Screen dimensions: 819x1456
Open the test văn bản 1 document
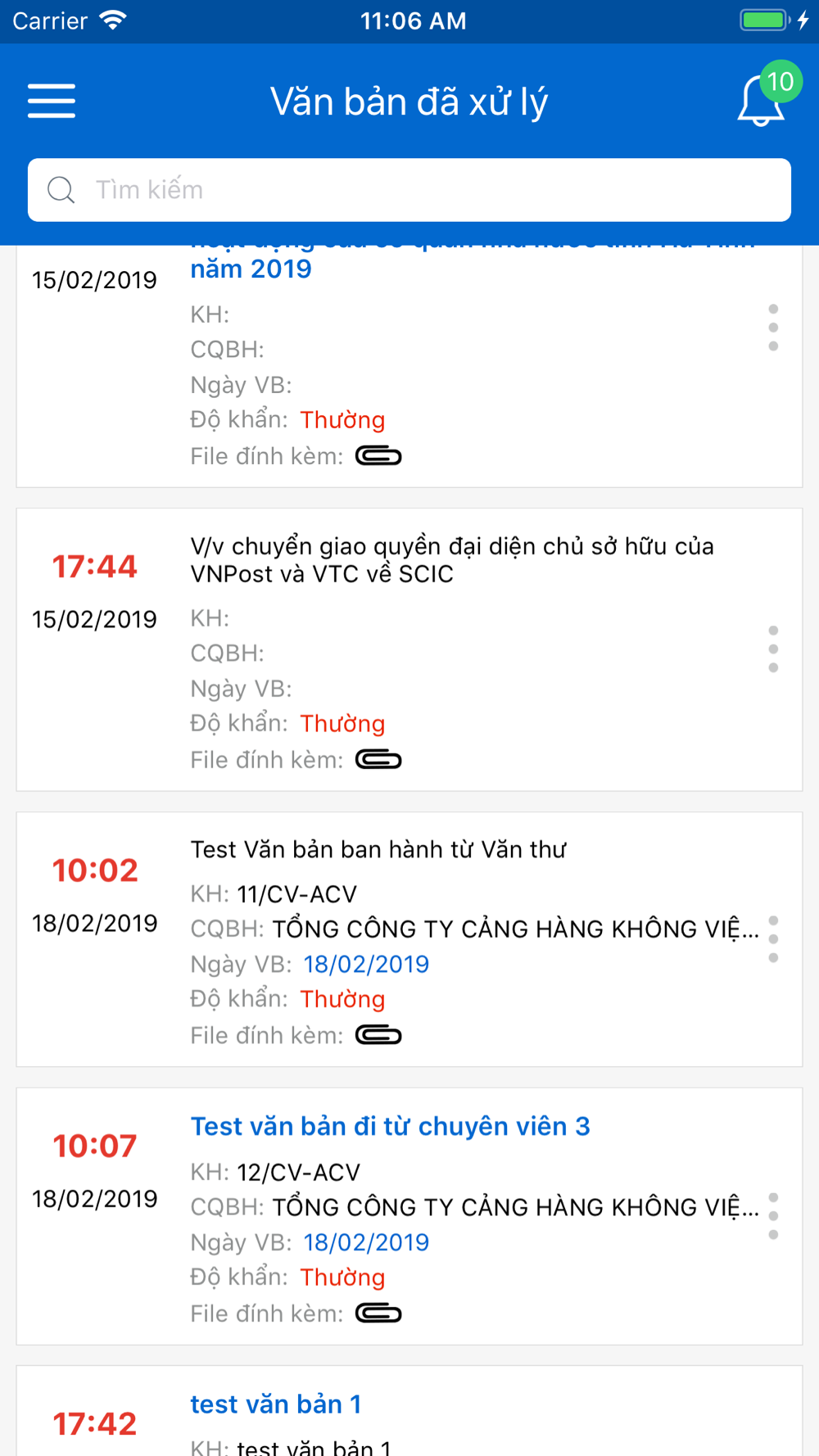point(276,1404)
